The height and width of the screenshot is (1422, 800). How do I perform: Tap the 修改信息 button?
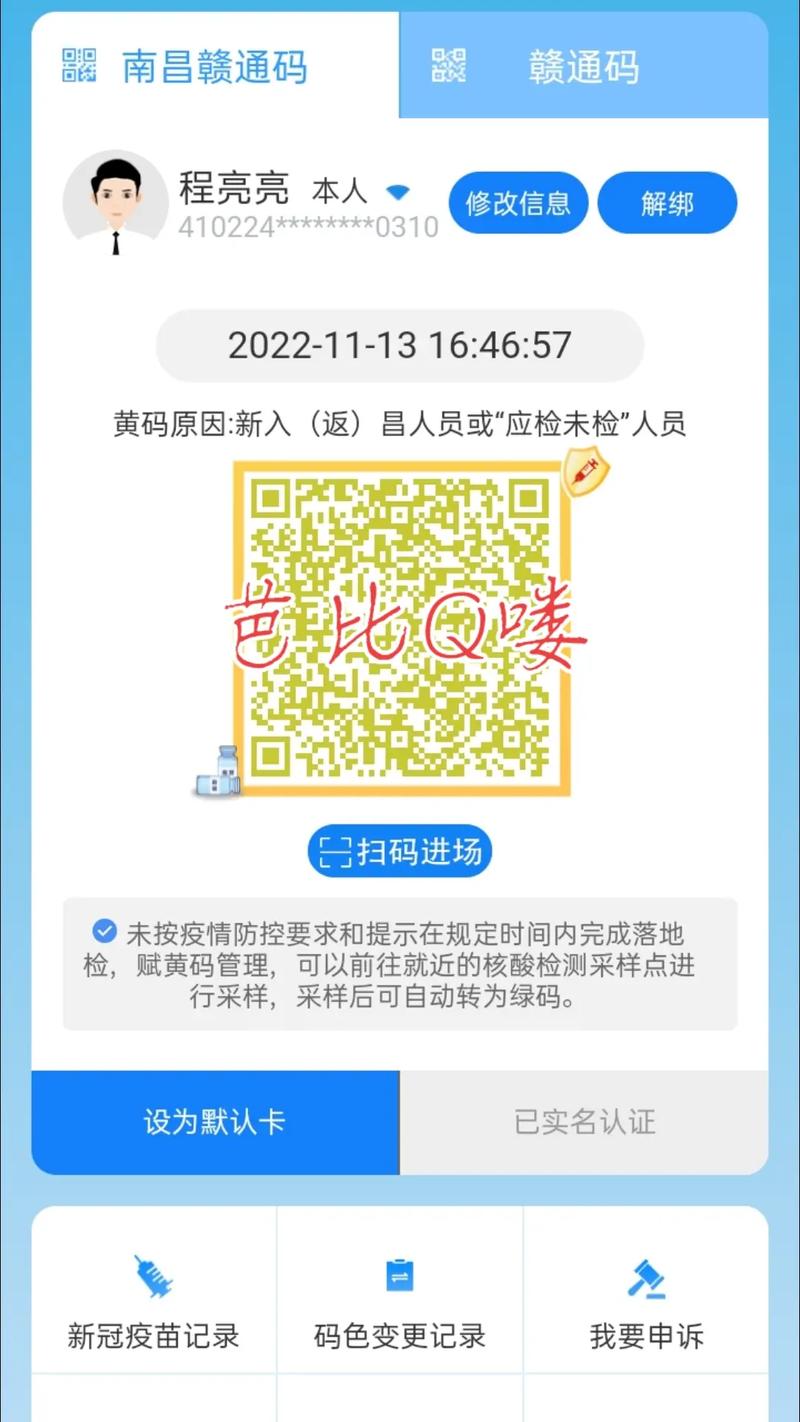point(518,203)
